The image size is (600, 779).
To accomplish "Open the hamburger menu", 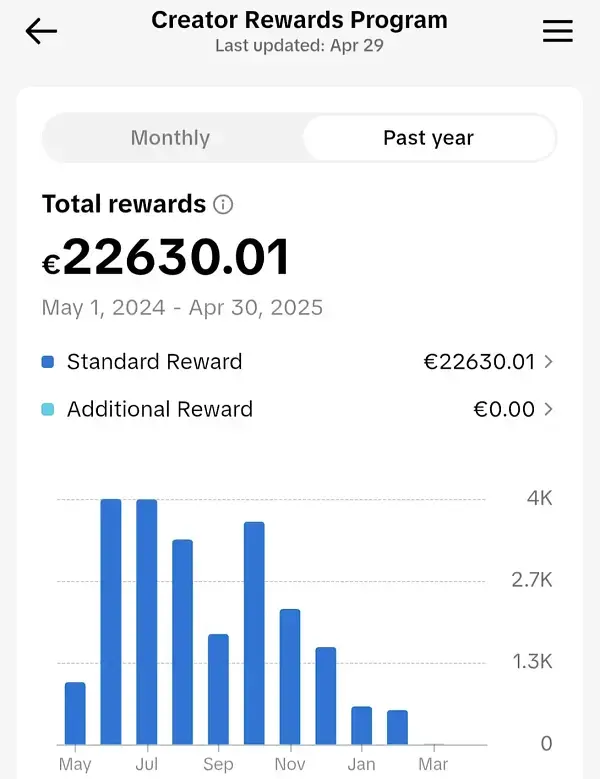I will pyautogui.click(x=557, y=32).
